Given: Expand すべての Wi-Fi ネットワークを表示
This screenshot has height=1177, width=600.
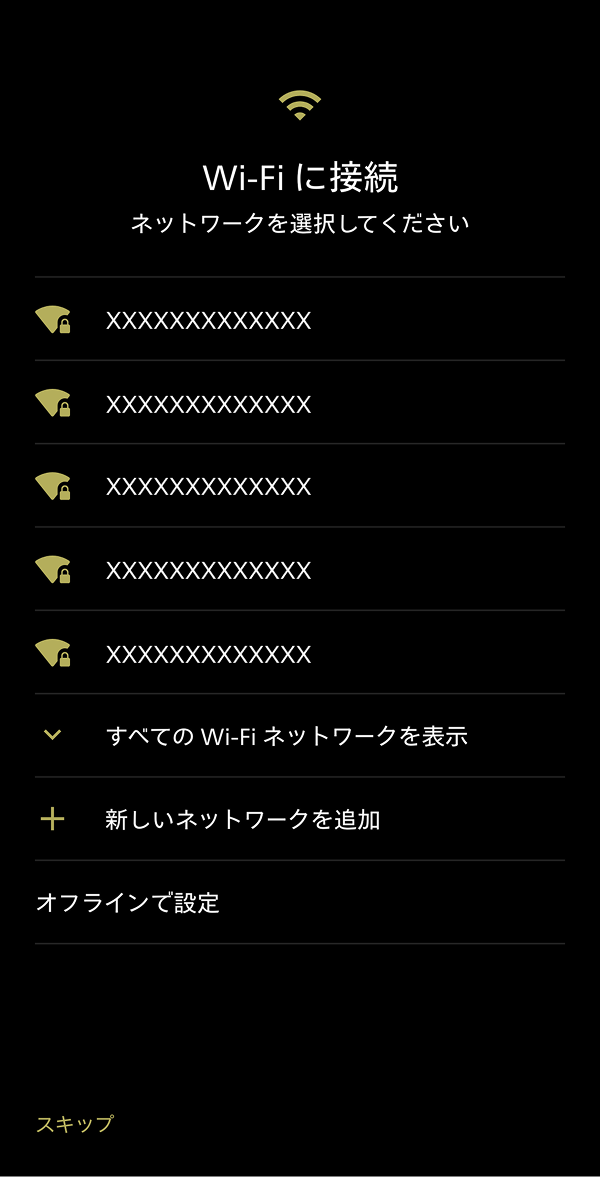Looking at the screenshot, I should [286, 737].
